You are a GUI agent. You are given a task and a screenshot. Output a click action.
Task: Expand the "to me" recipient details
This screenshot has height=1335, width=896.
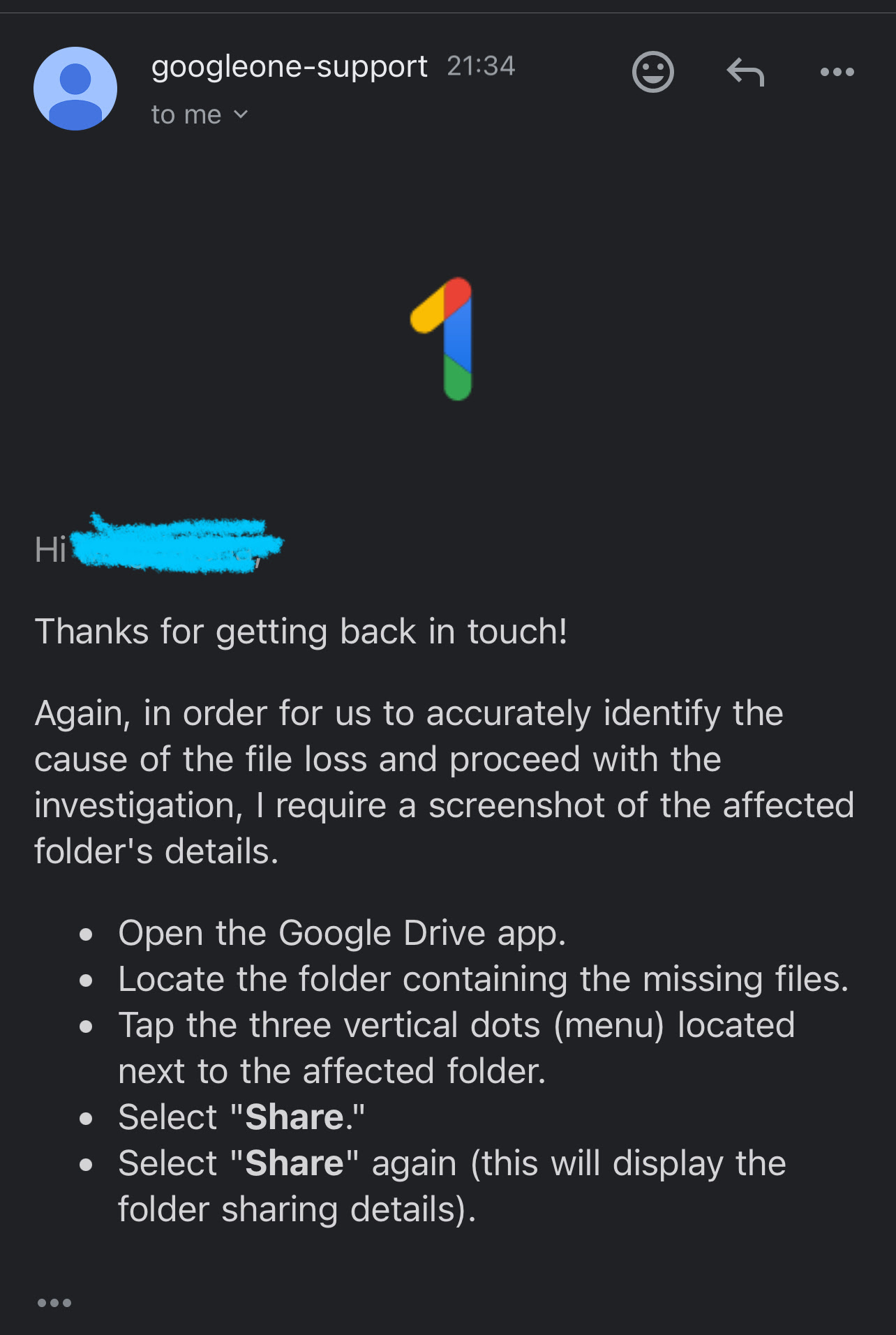click(x=200, y=115)
